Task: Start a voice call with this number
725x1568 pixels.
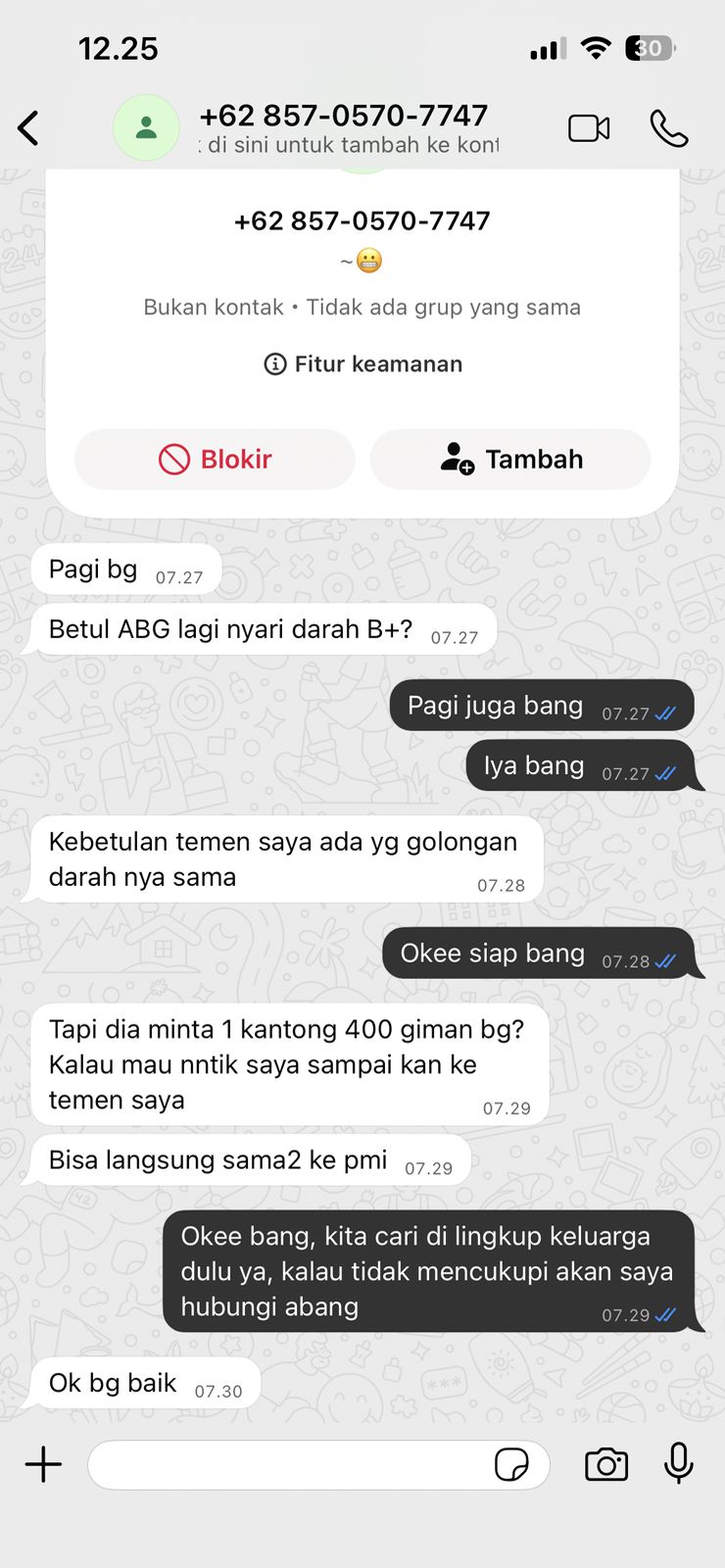Action: click(669, 128)
